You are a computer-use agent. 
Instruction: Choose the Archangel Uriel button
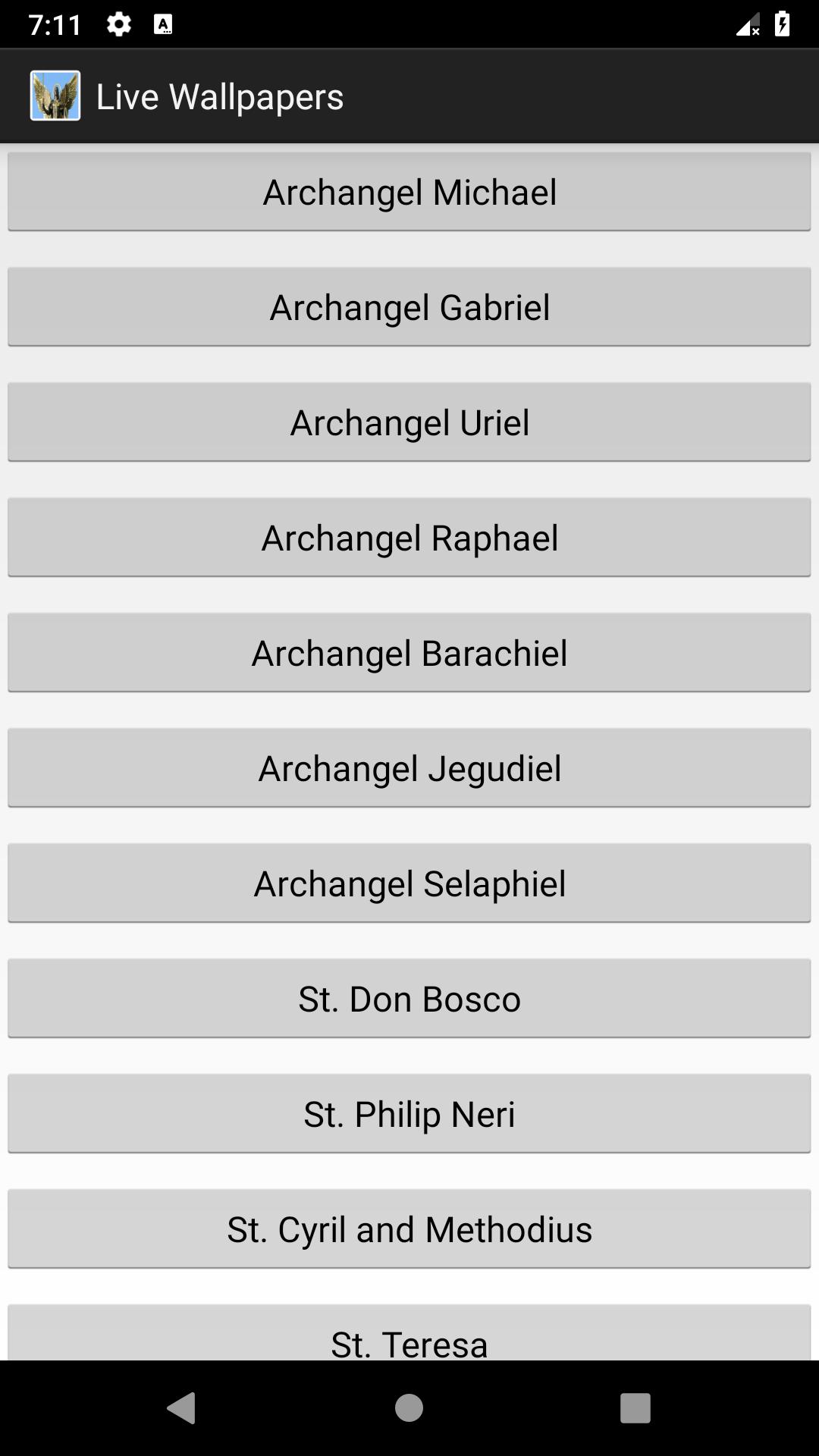pyautogui.click(x=409, y=422)
